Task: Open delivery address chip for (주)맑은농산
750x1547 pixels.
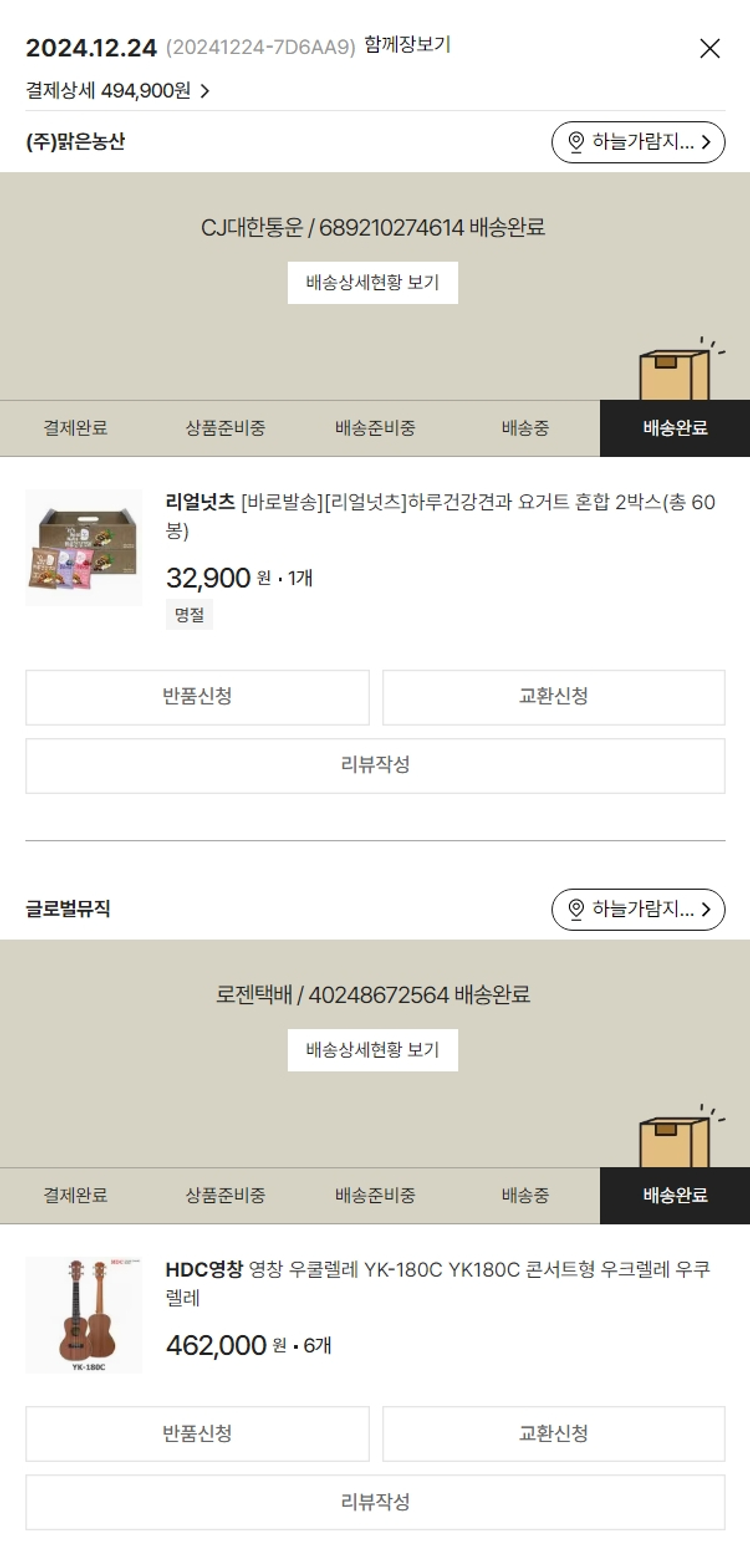Action: [x=638, y=142]
